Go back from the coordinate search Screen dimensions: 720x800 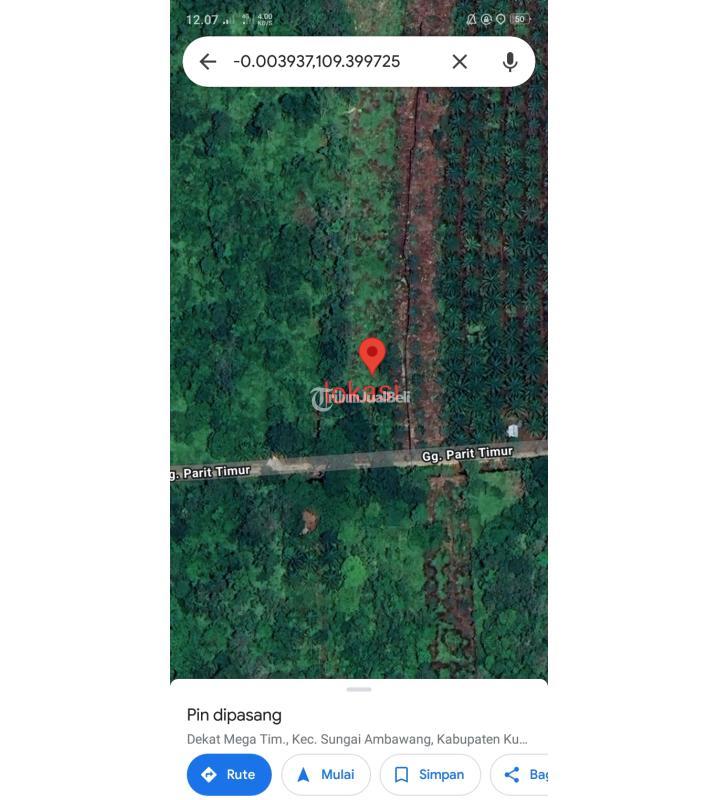pos(208,62)
